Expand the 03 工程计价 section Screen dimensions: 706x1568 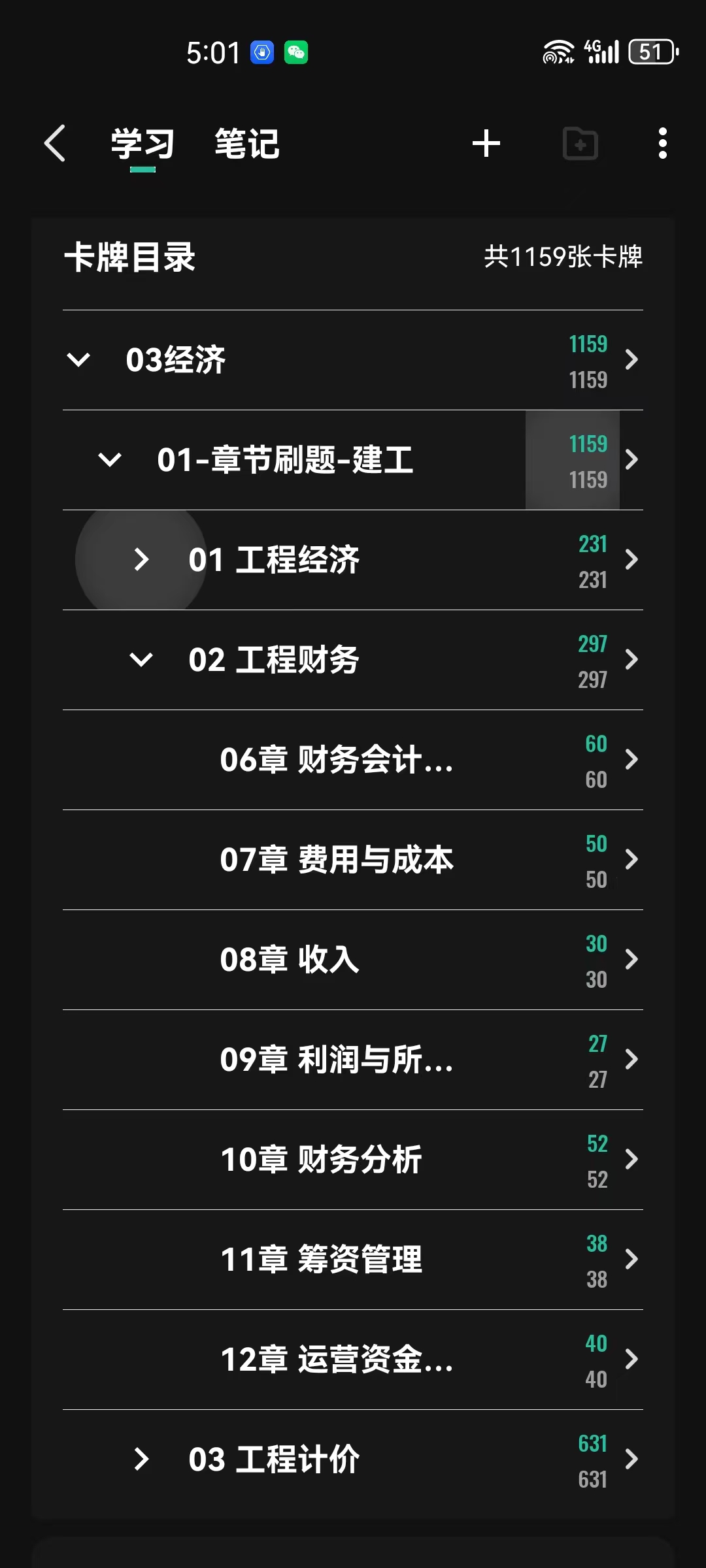click(x=141, y=1459)
